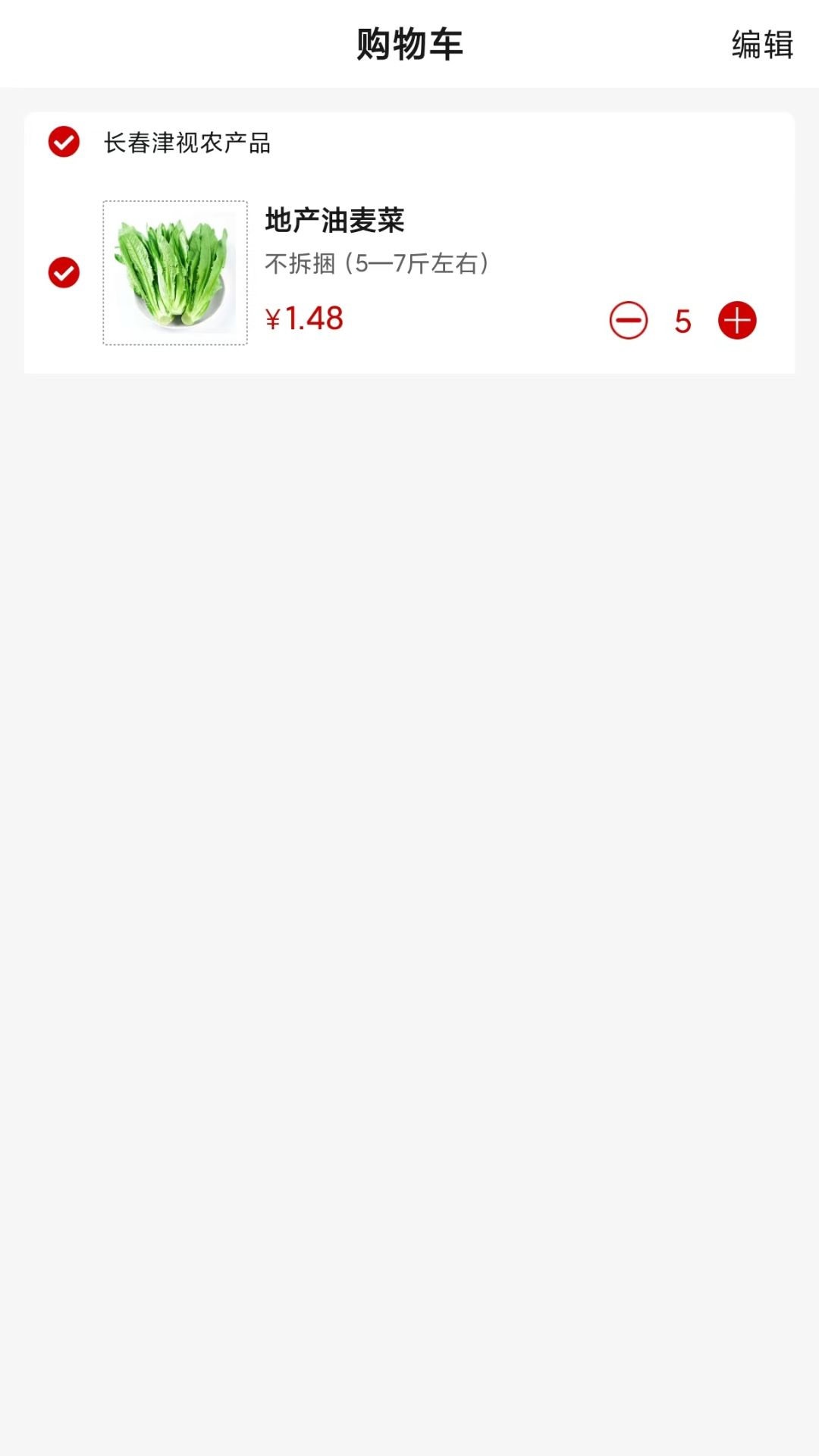Screen dimensions: 819x1456
Task: Tap 编辑 to edit the cart
Action: coord(761,45)
